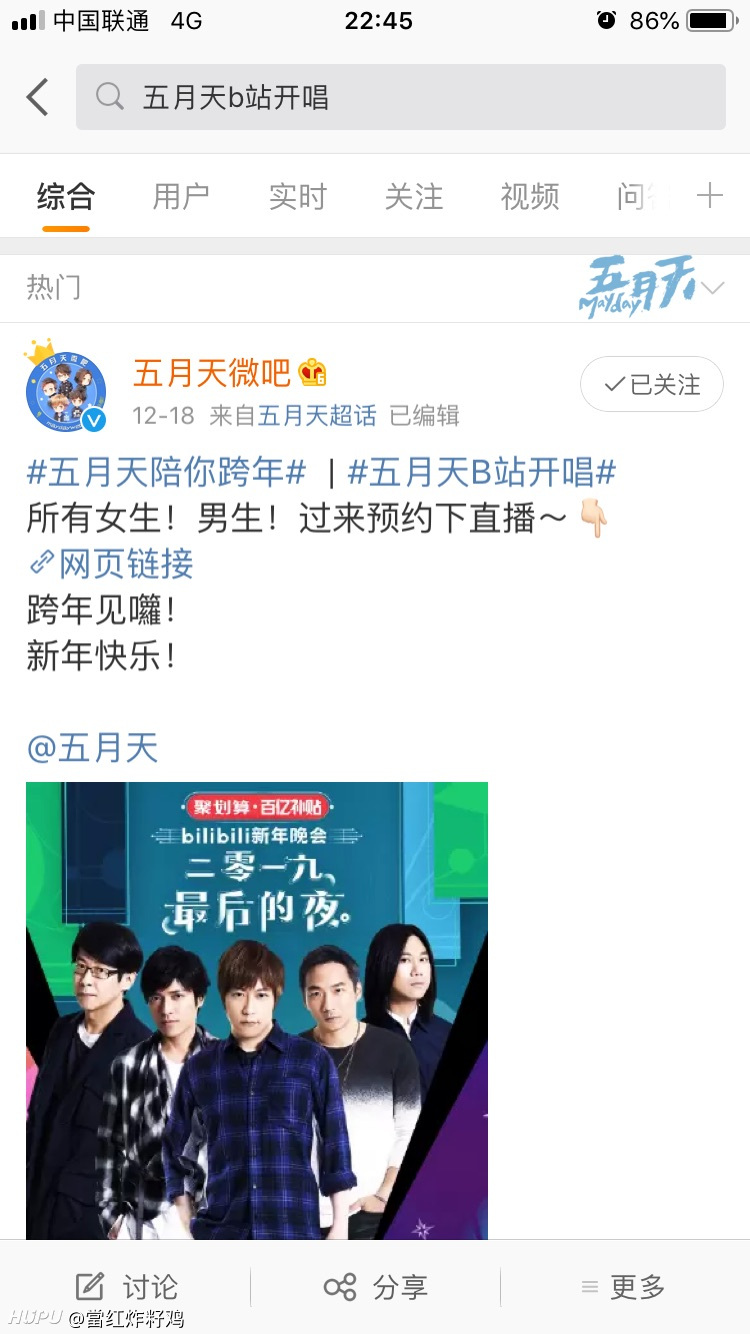Viewport: 750px width, 1334px height.
Task: Open the @五月天 mention
Action: coord(92,748)
